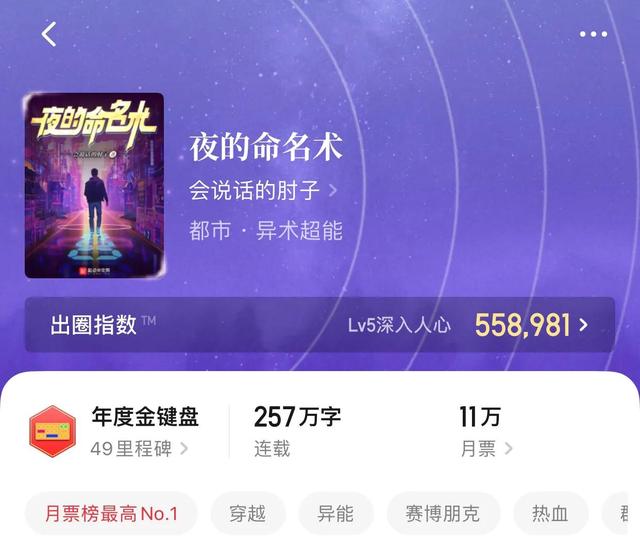
Task: Select the 热血 tag chip
Action: [x=550, y=514]
